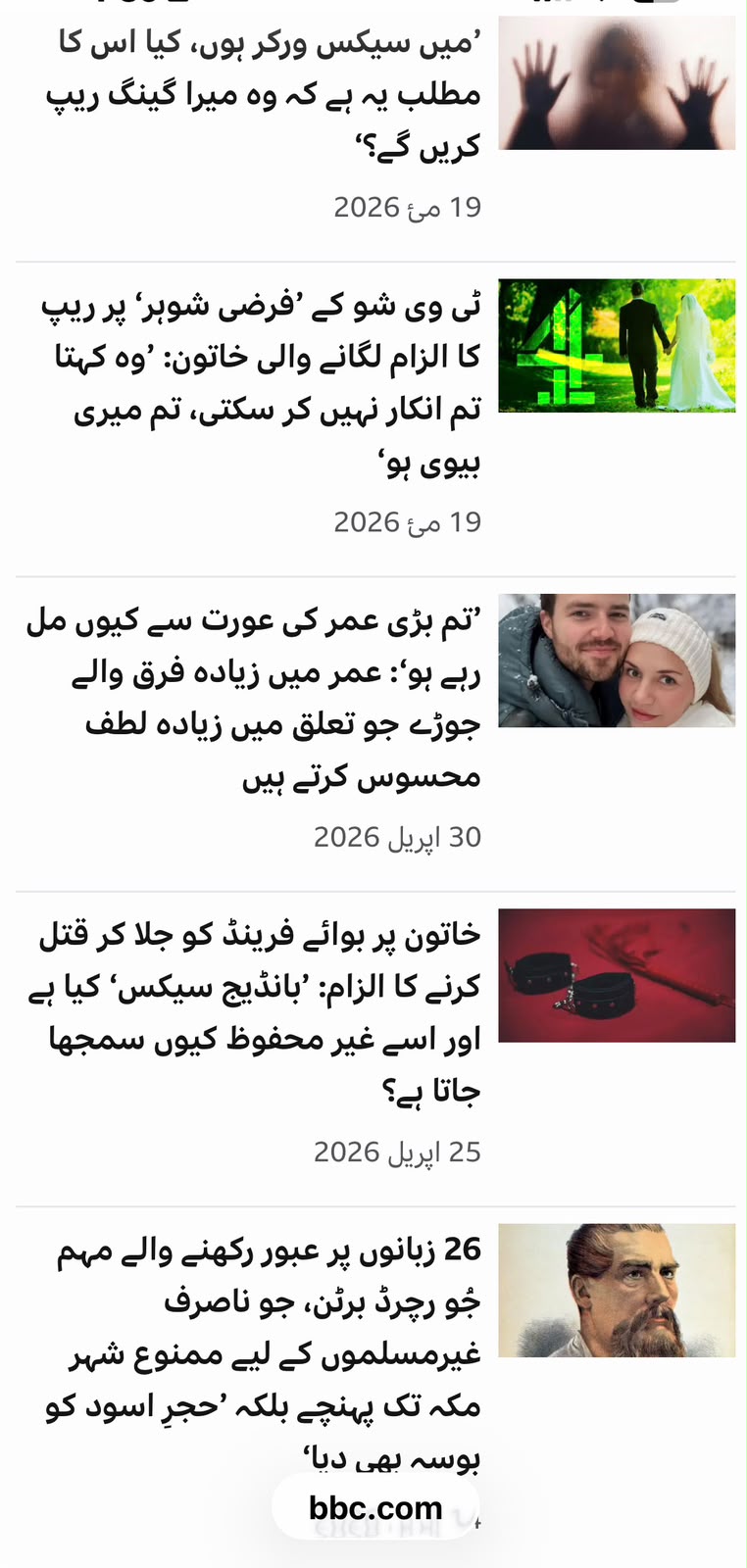The width and height of the screenshot is (747, 1568).
Task: Tap the handcuffs on red thumbnail
Action: [x=617, y=975]
